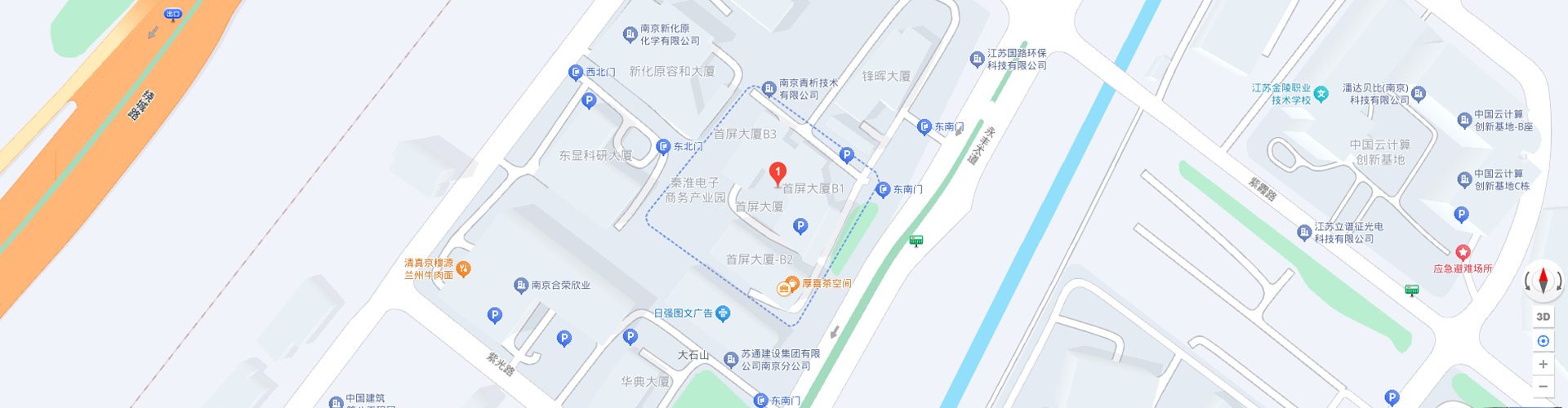Open the 江苏立谱征光电科技有限公司 marker
The width and height of the screenshot is (1568, 408).
pyautogui.click(x=1304, y=233)
